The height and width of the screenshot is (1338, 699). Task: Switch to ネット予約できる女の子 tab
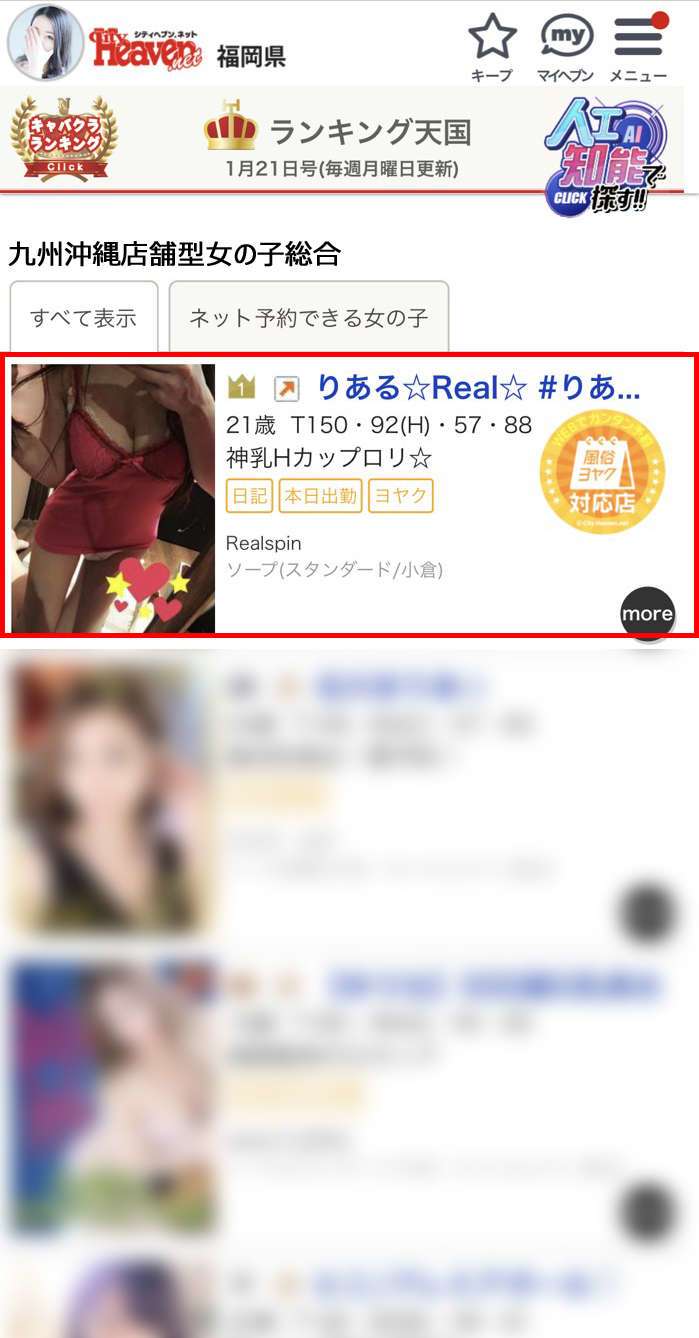[308, 318]
